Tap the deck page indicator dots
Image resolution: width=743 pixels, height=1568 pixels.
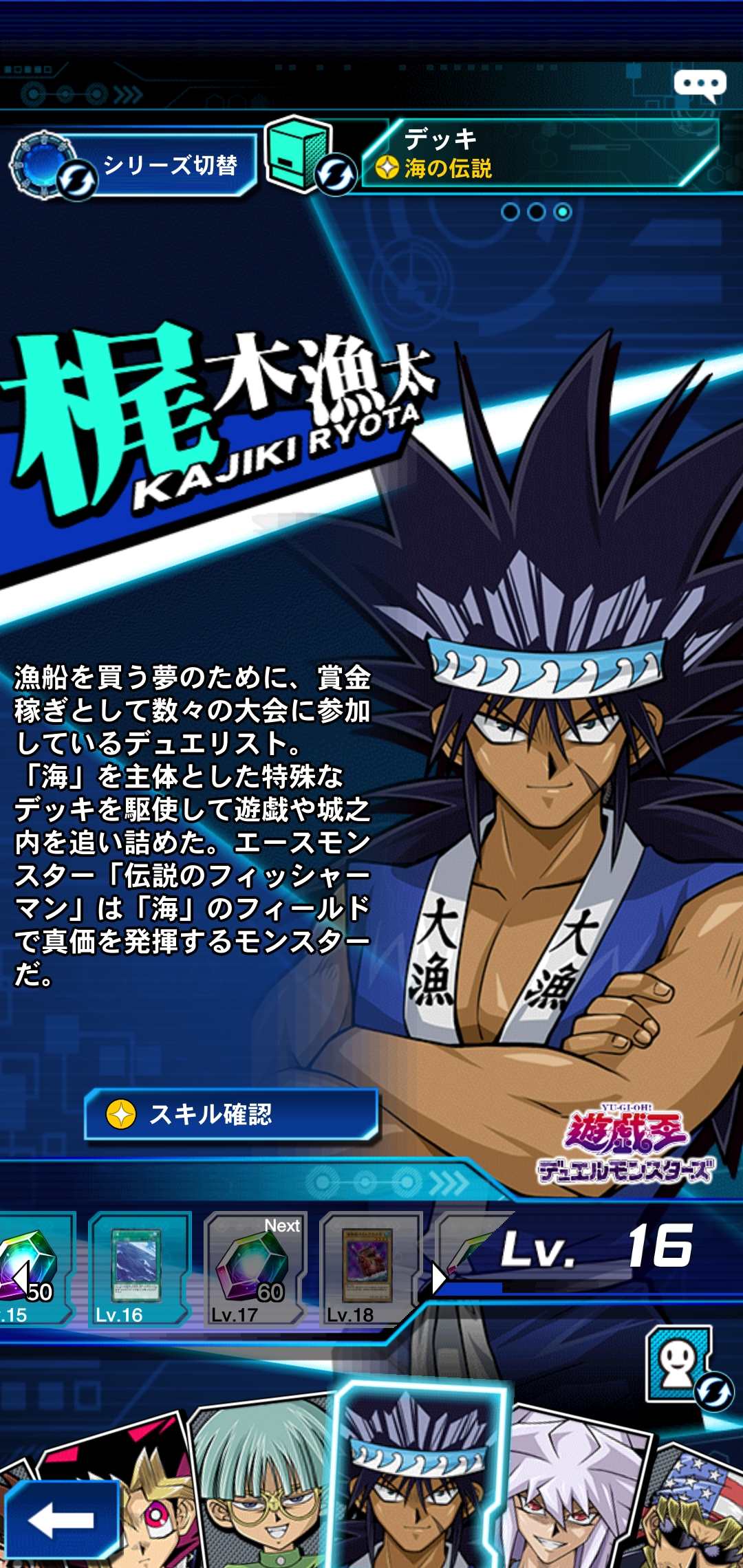click(536, 212)
